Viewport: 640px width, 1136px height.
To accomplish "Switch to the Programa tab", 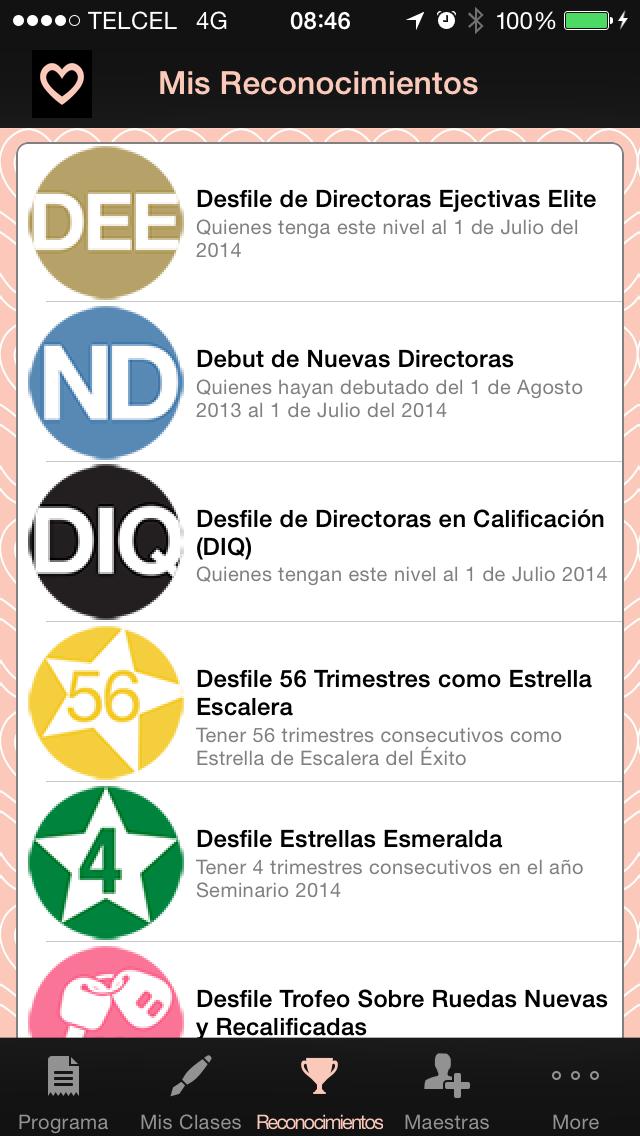I will point(63,1090).
